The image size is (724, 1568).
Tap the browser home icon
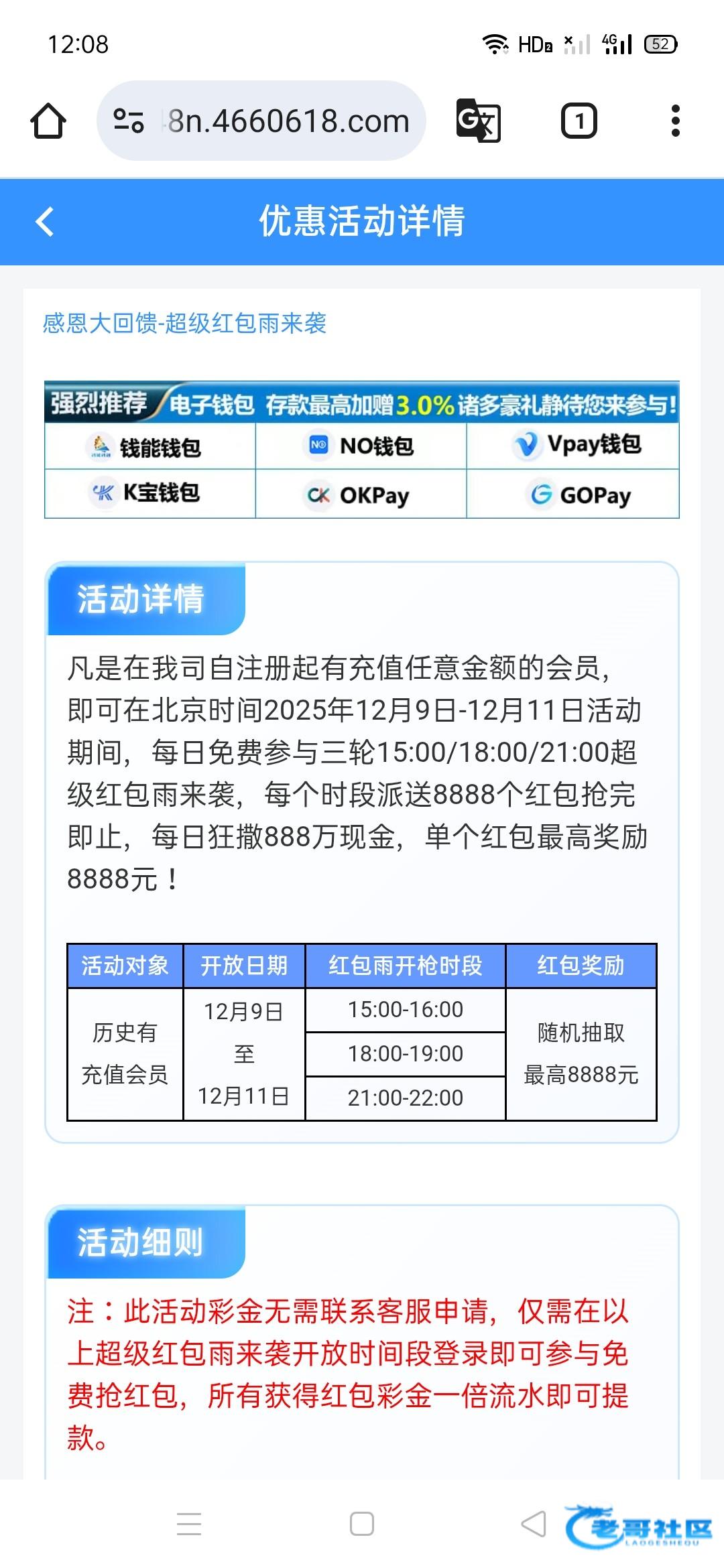[48, 121]
